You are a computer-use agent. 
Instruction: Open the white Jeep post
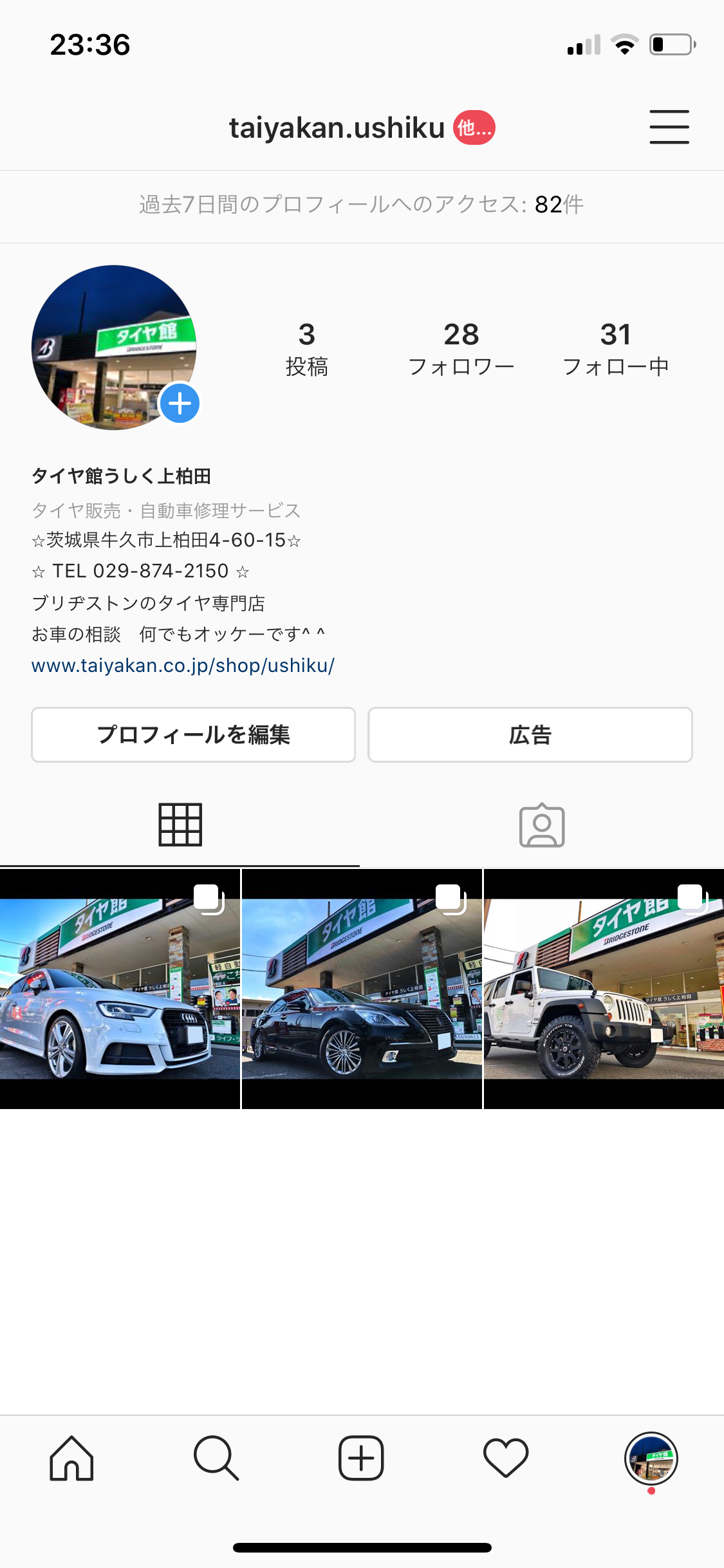pos(604,989)
